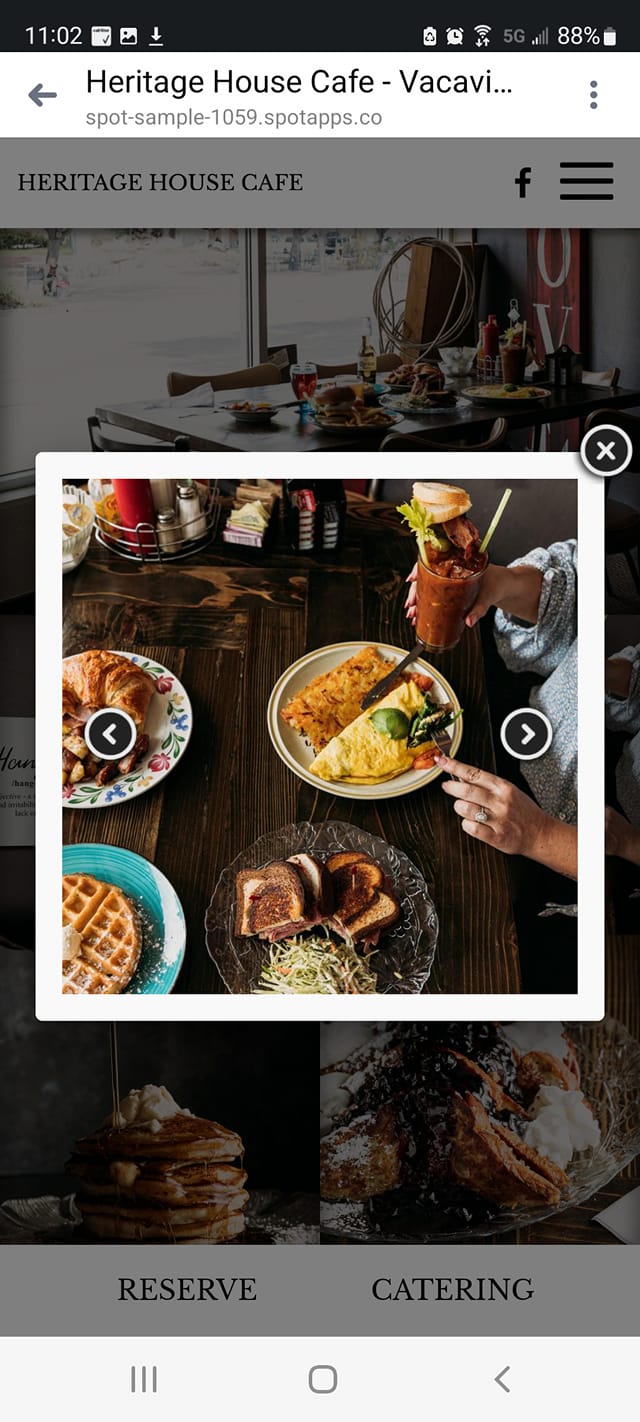Open the browser overflow menu

[x=593, y=95]
